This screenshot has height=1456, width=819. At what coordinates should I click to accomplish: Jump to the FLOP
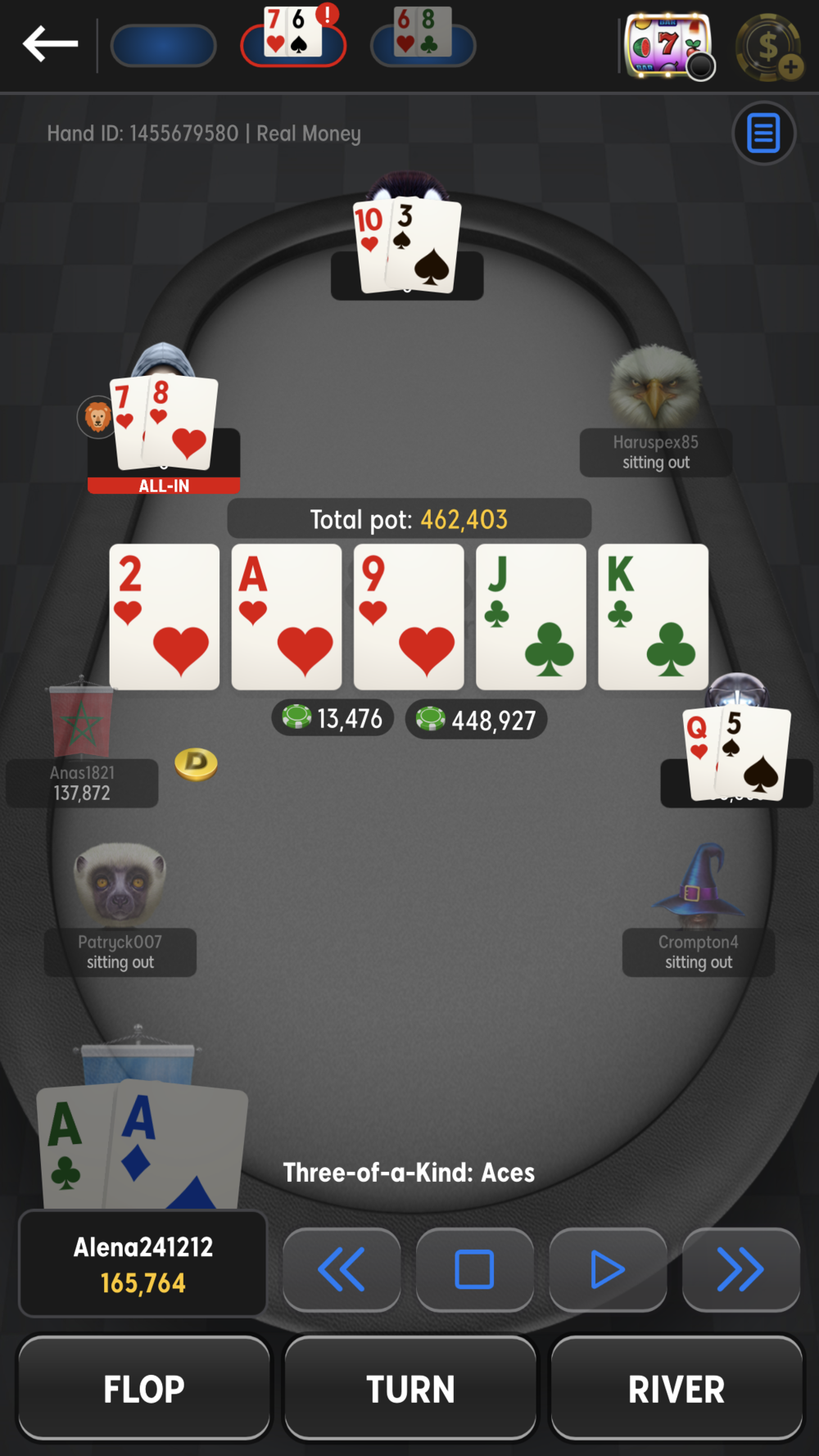point(144,1389)
